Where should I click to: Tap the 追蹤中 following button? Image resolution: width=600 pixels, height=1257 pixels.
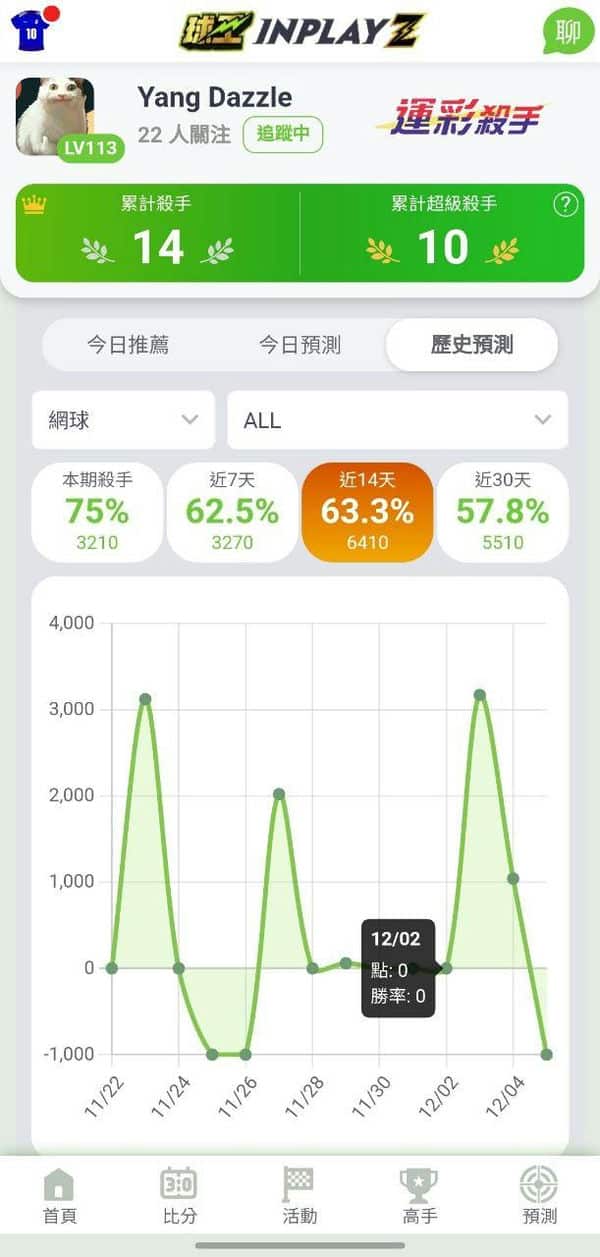[x=283, y=134]
